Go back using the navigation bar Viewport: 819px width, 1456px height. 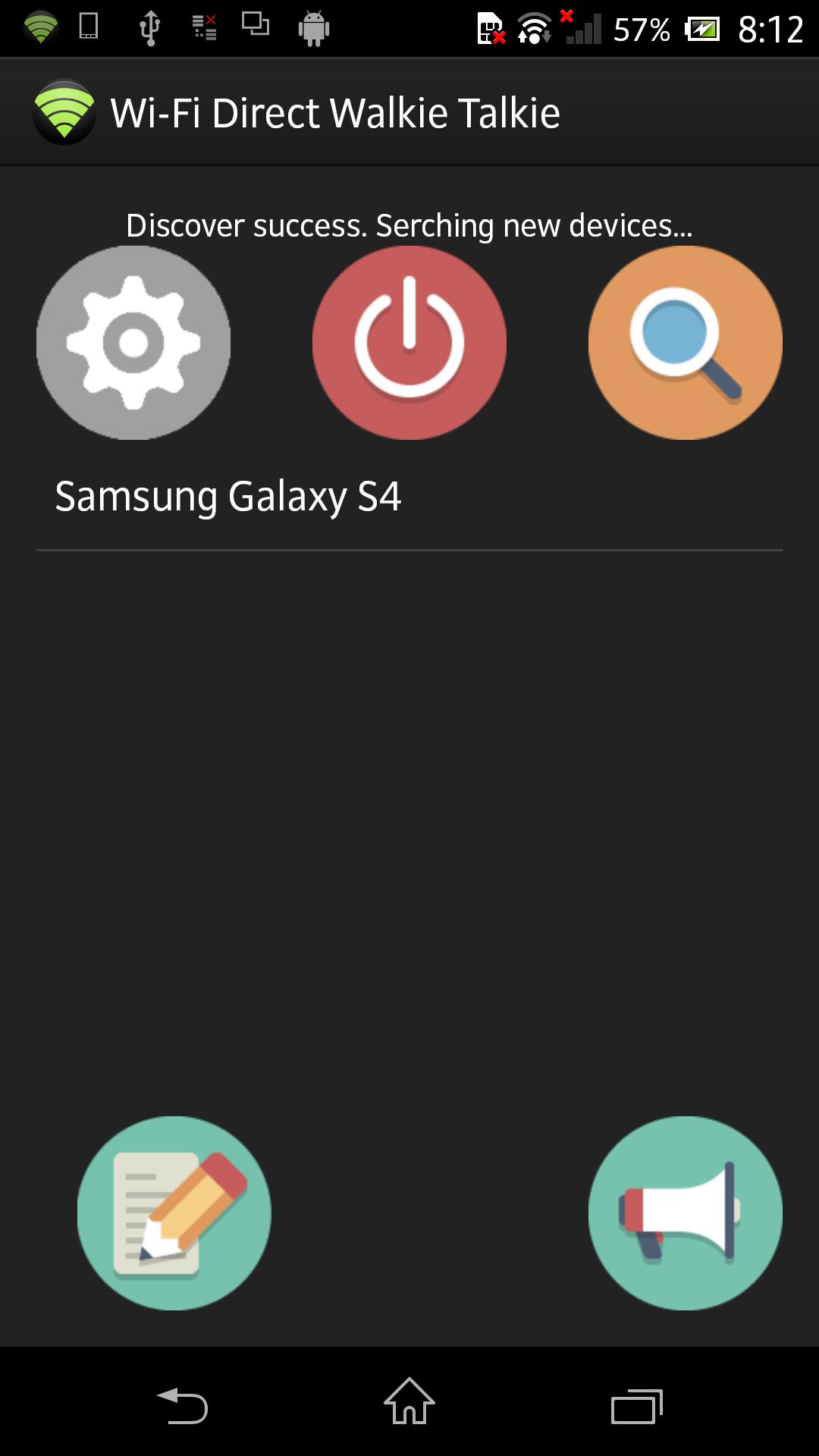pyautogui.click(x=182, y=1405)
